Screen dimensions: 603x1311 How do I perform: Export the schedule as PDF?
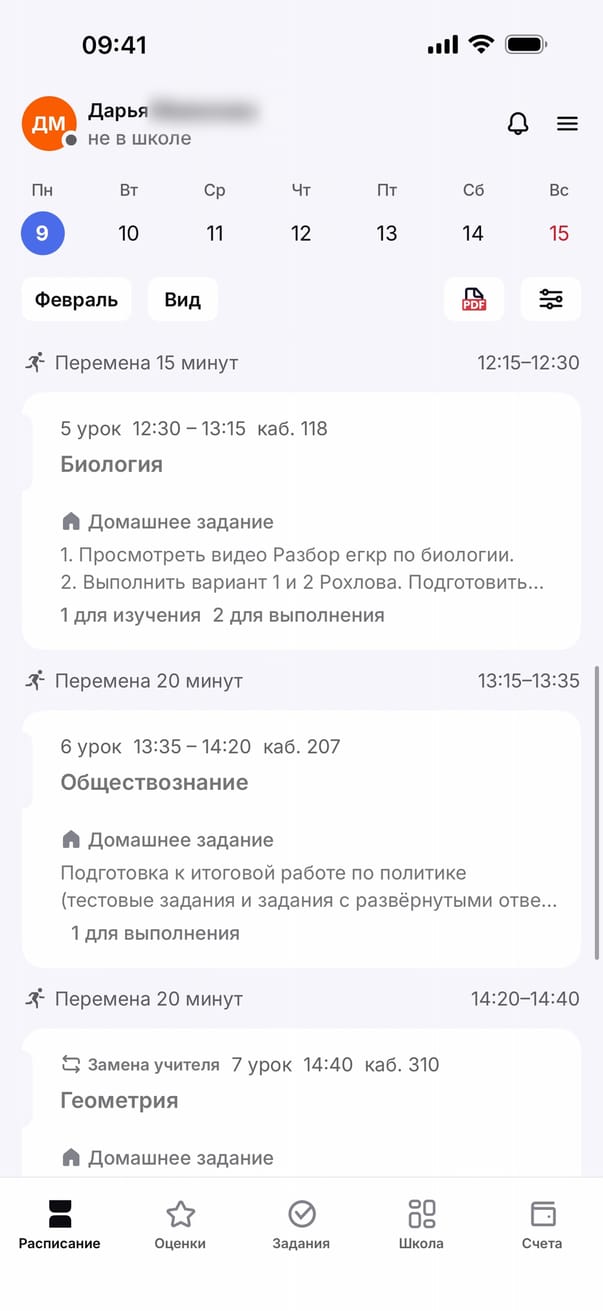tap(474, 300)
